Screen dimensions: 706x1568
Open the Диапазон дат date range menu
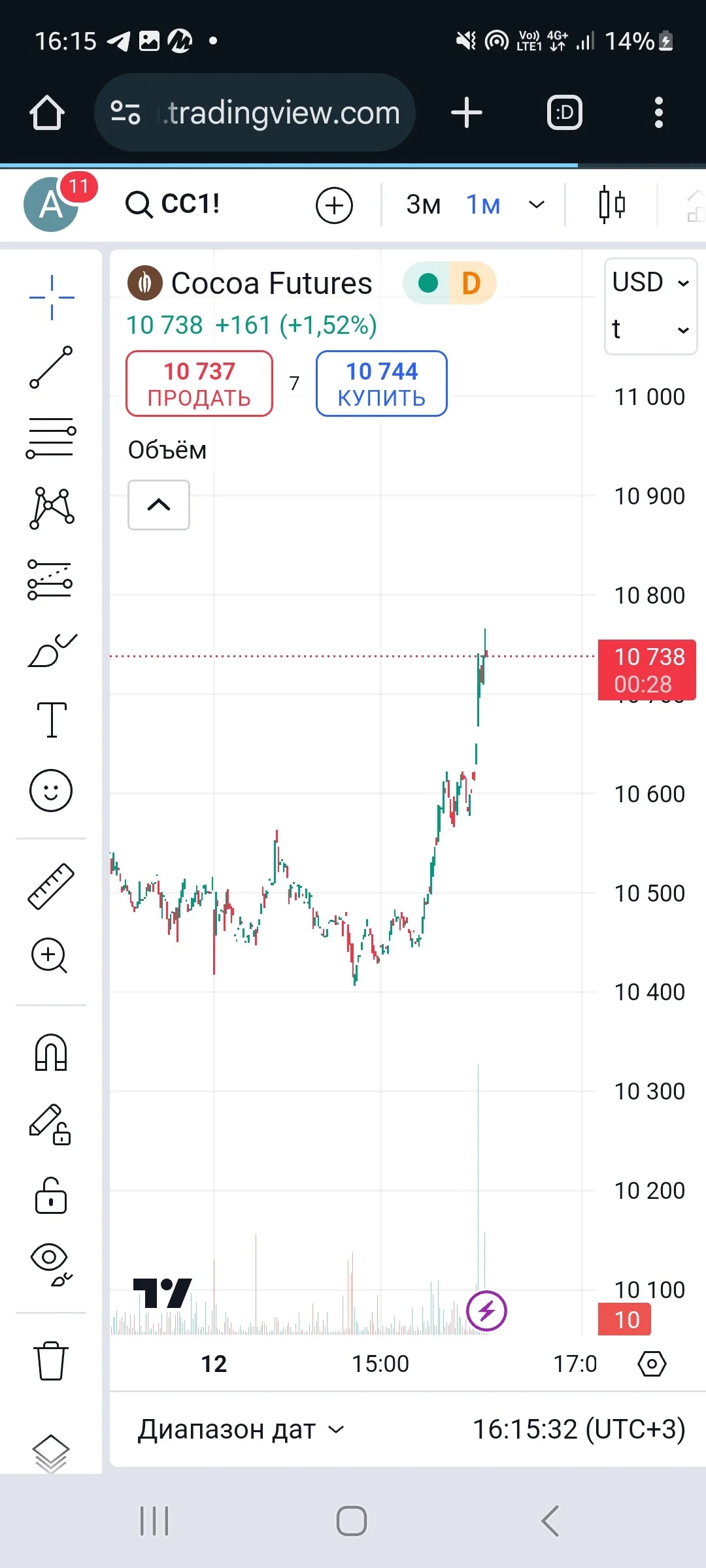point(241,1429)
